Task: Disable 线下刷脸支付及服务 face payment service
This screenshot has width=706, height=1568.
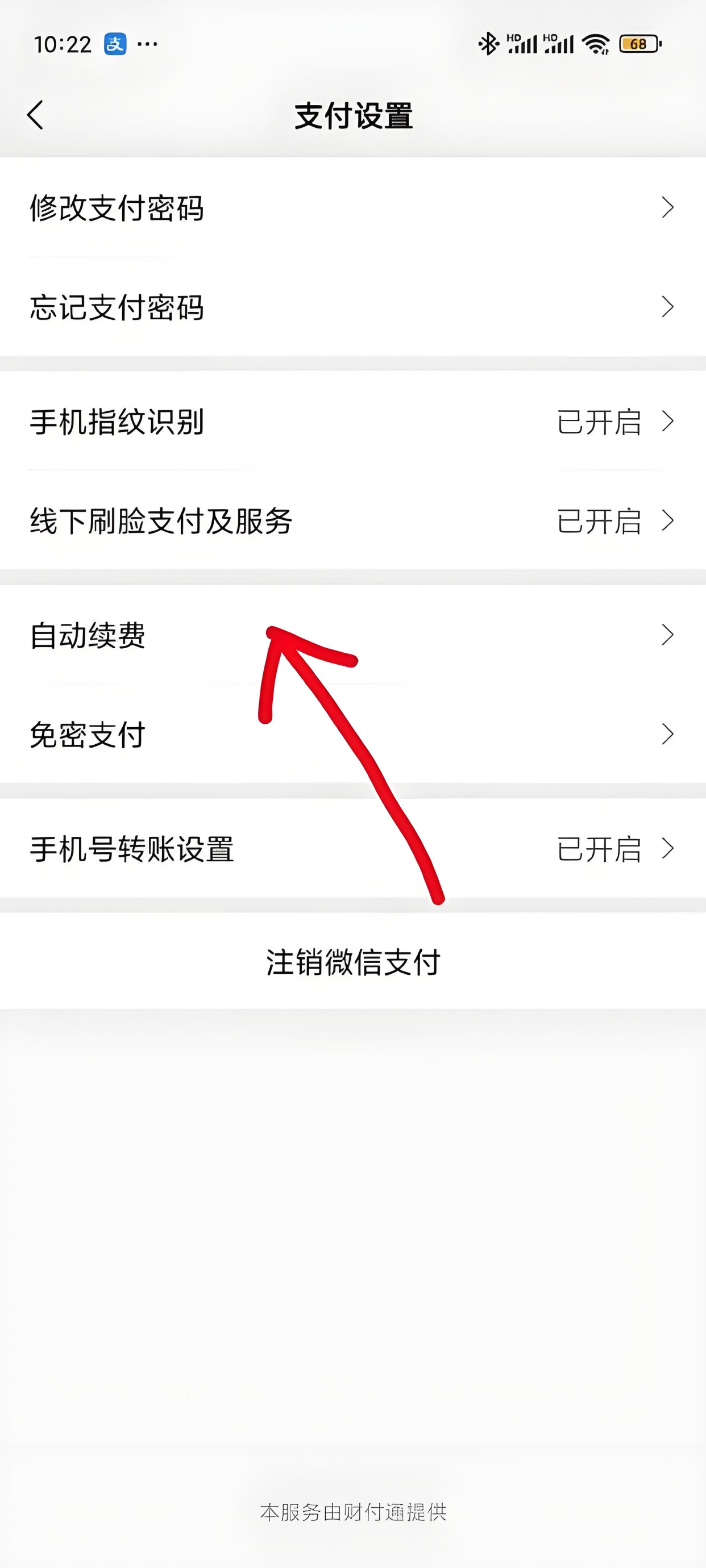Action: point(354,520)
